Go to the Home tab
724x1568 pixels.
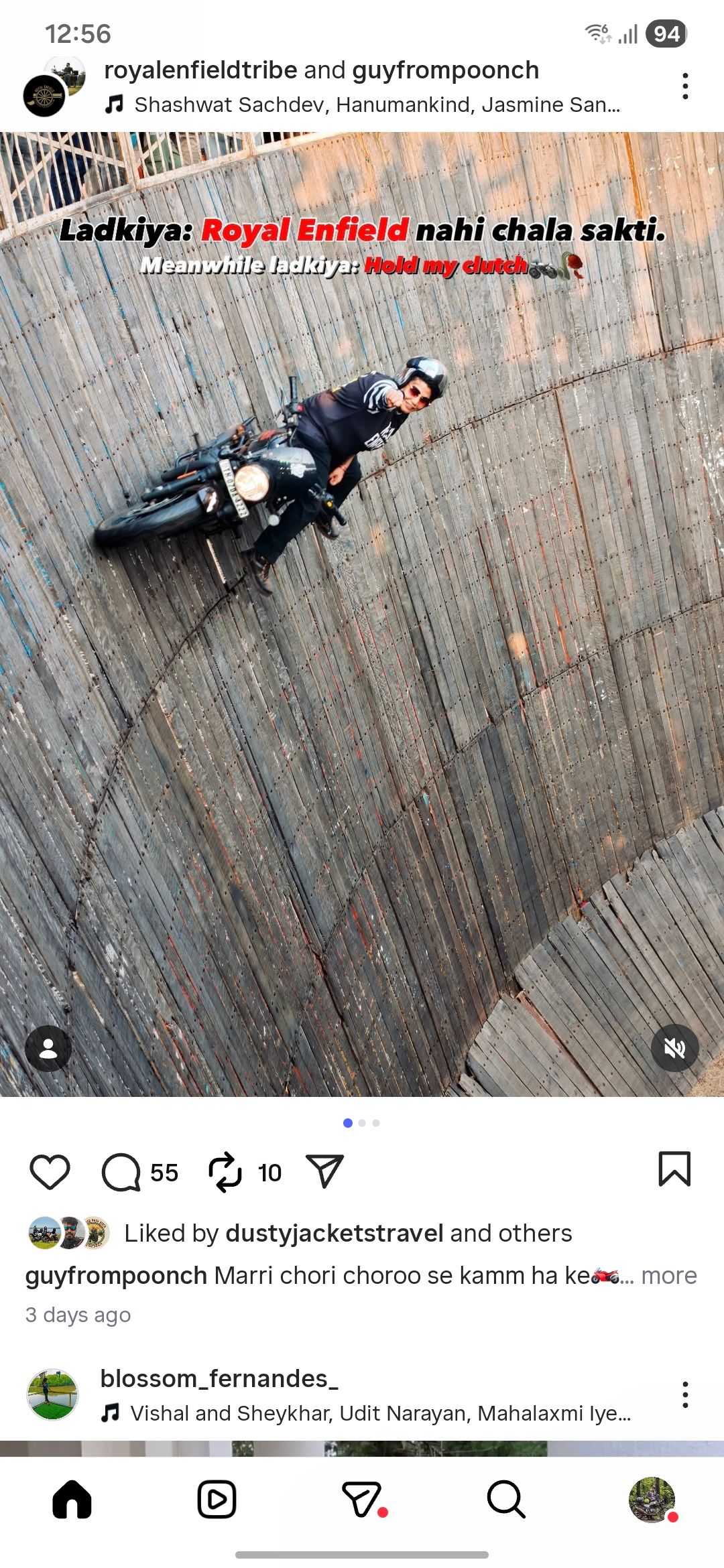point(72,1500)
